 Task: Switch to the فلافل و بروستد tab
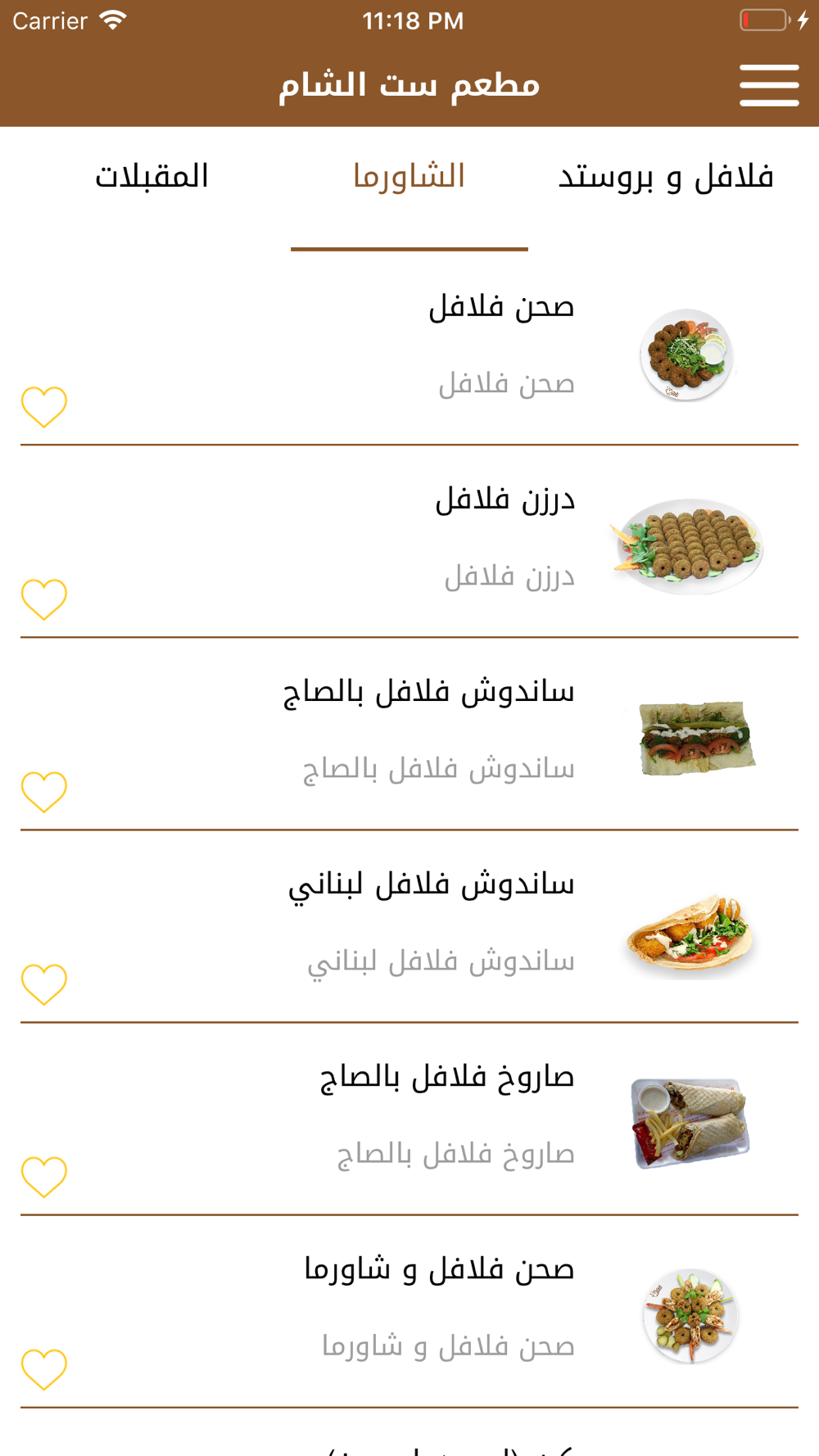click(x=666, y=176)
